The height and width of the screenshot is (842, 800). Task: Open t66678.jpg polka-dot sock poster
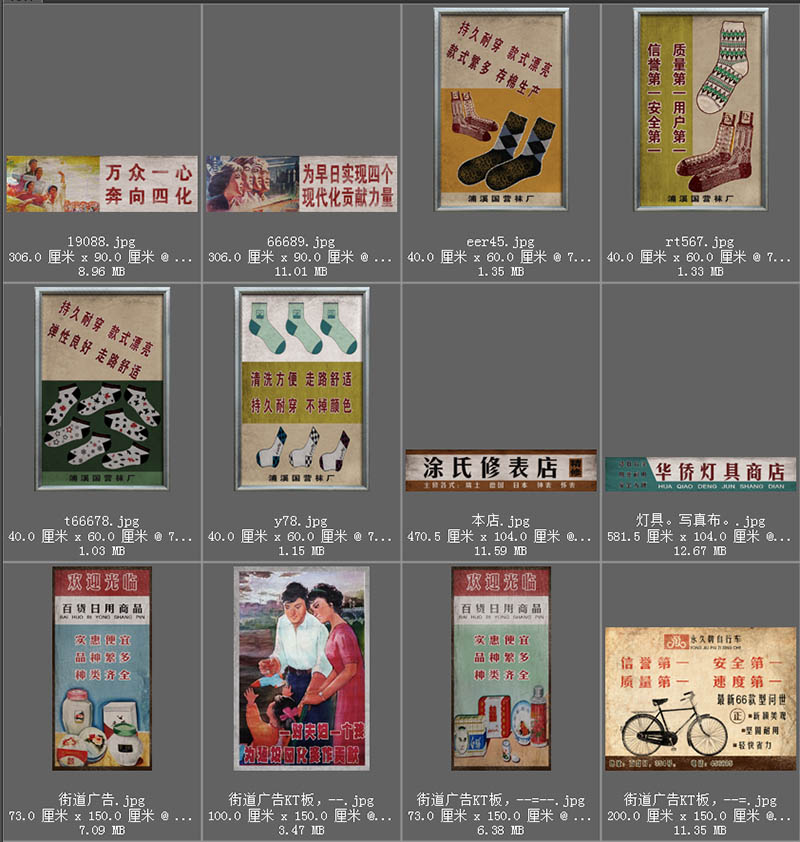tap(101, 388)
